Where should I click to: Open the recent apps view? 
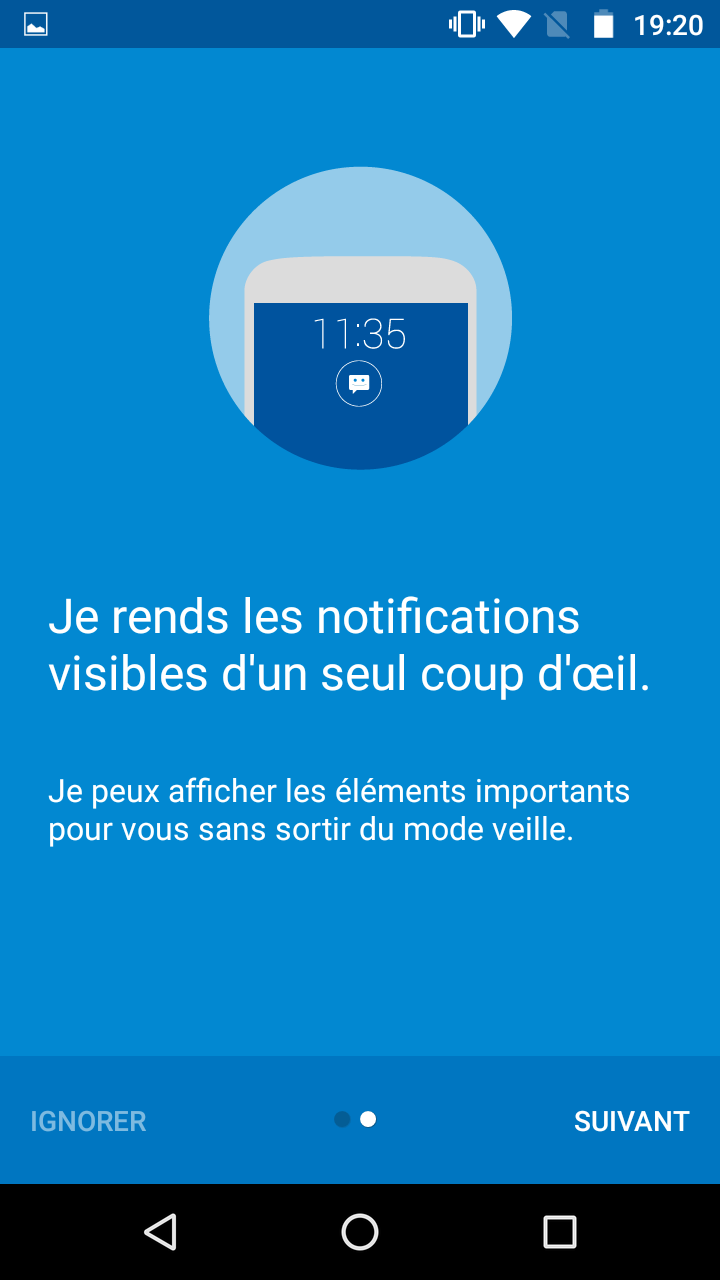point(559,1232)
